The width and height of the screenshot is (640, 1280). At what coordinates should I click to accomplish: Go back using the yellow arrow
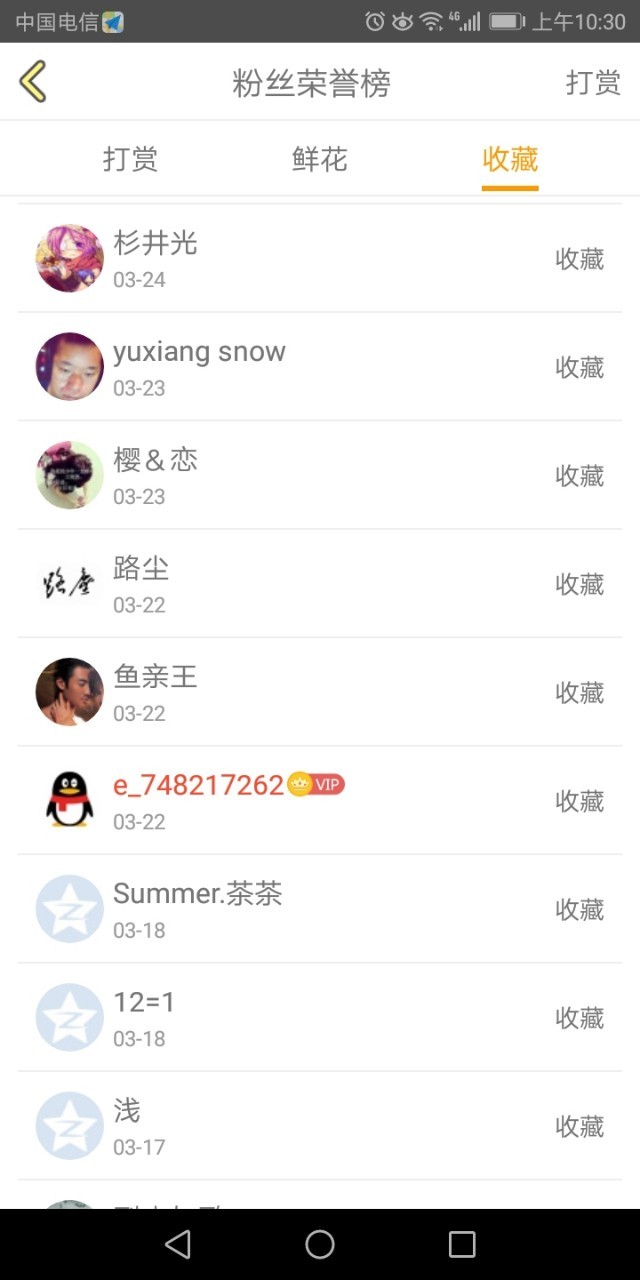[33, 82]
